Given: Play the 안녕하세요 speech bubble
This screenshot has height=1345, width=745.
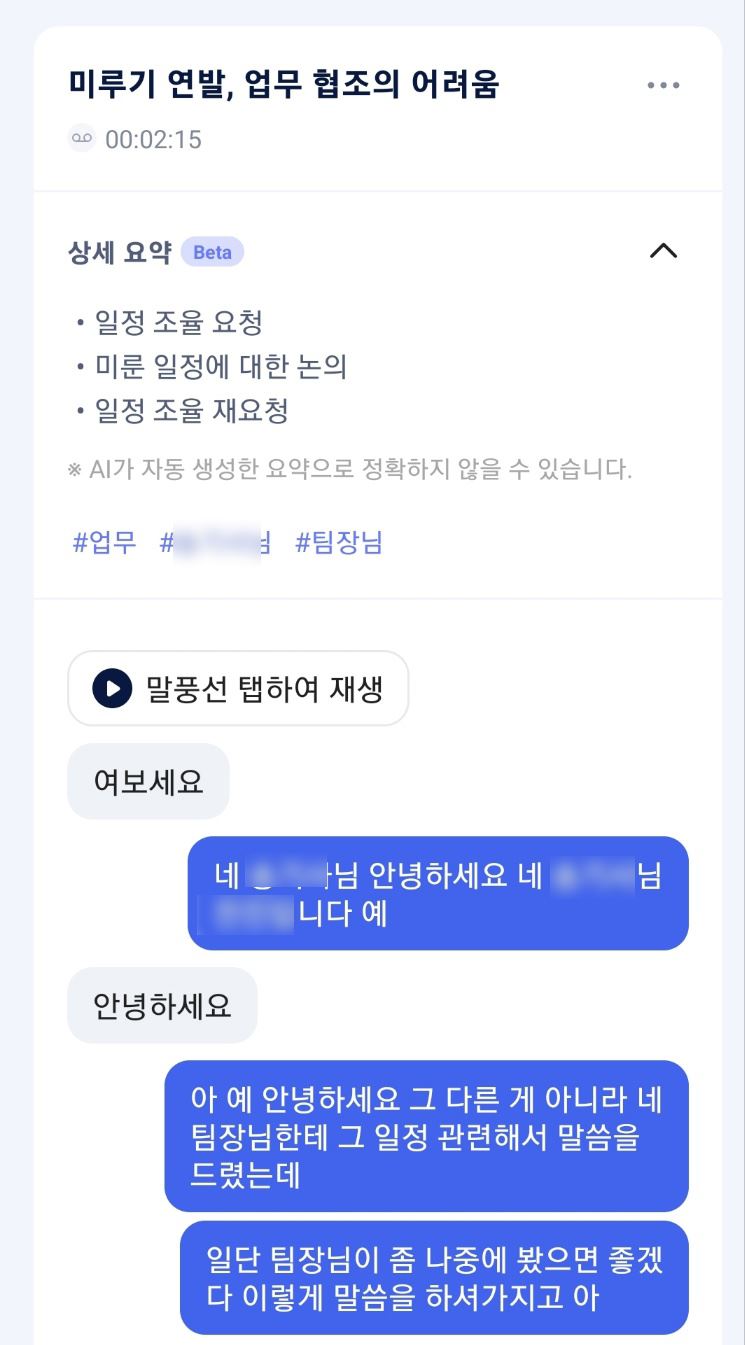Looking at the screenshot, I should 162,1005.
